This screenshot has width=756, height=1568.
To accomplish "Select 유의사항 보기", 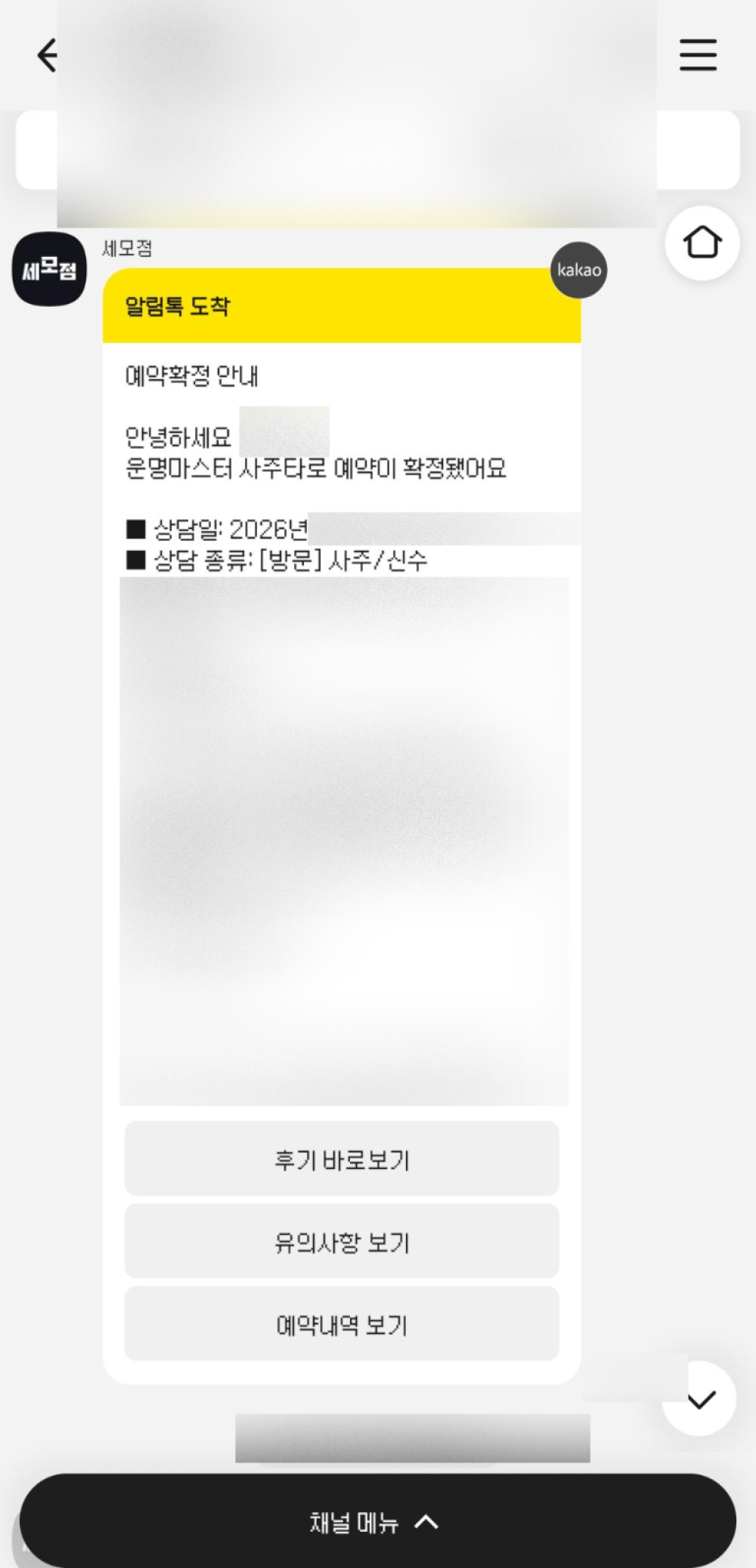I will (x=342, y=1242).
